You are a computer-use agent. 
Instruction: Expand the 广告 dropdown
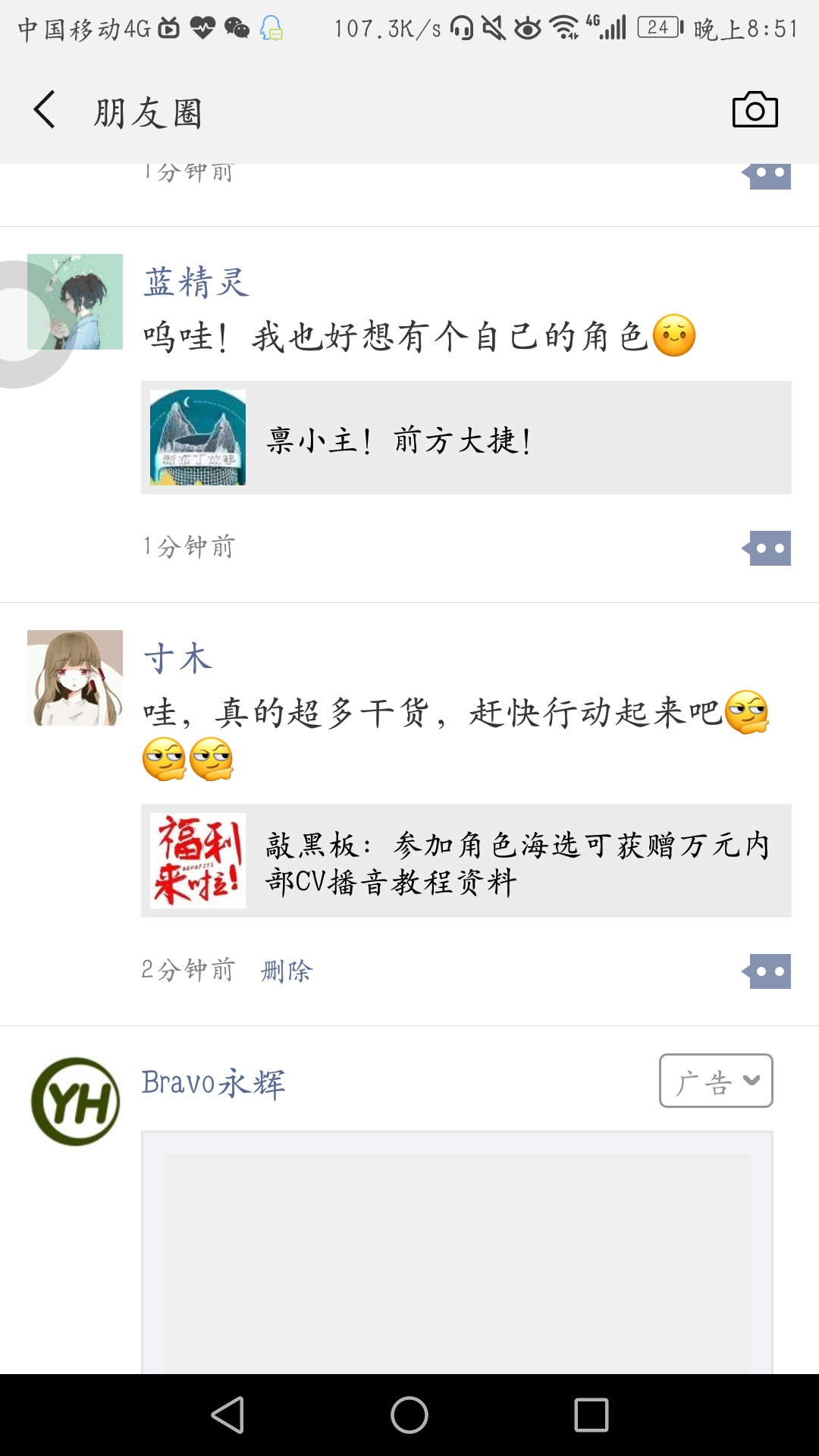click(x=716, y=1081)
